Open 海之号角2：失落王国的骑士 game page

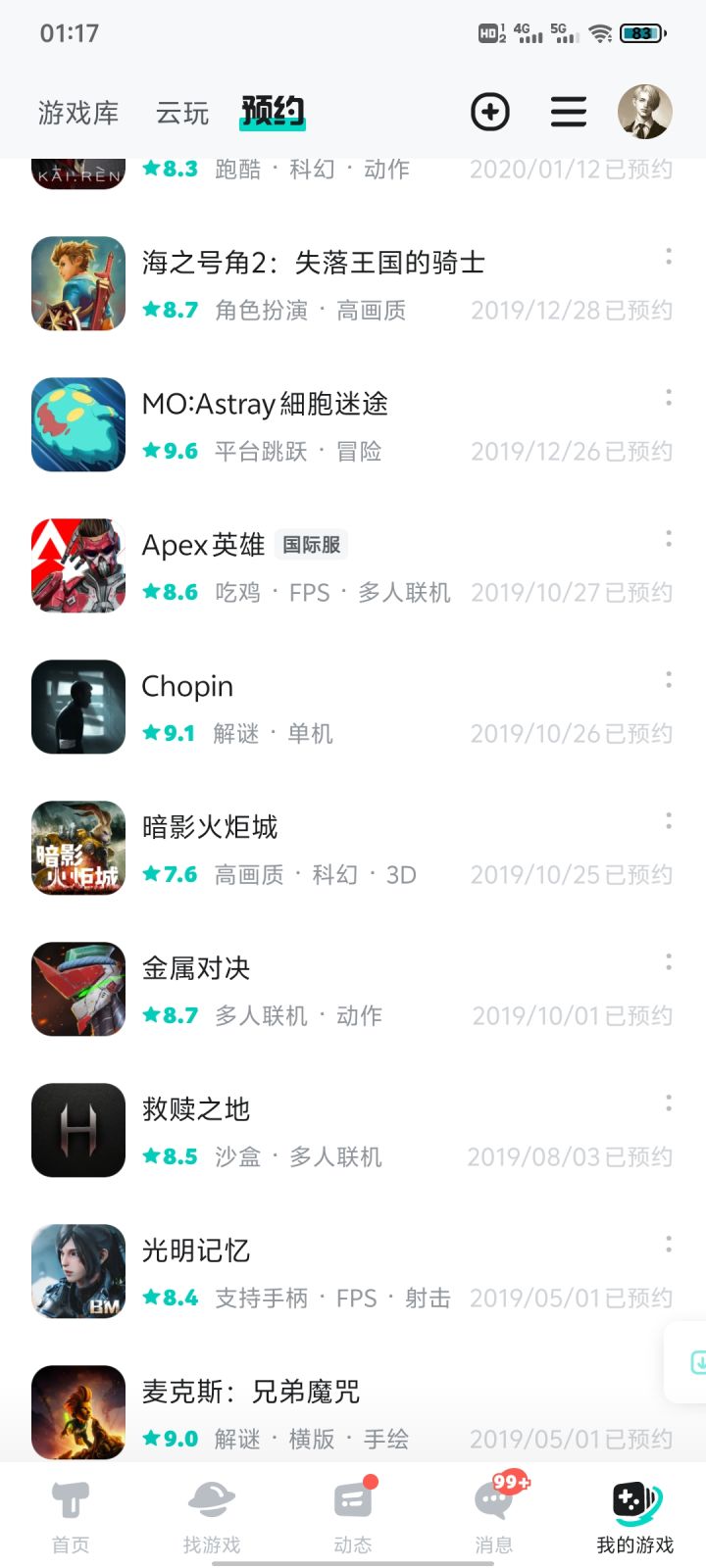click(313, 263)
